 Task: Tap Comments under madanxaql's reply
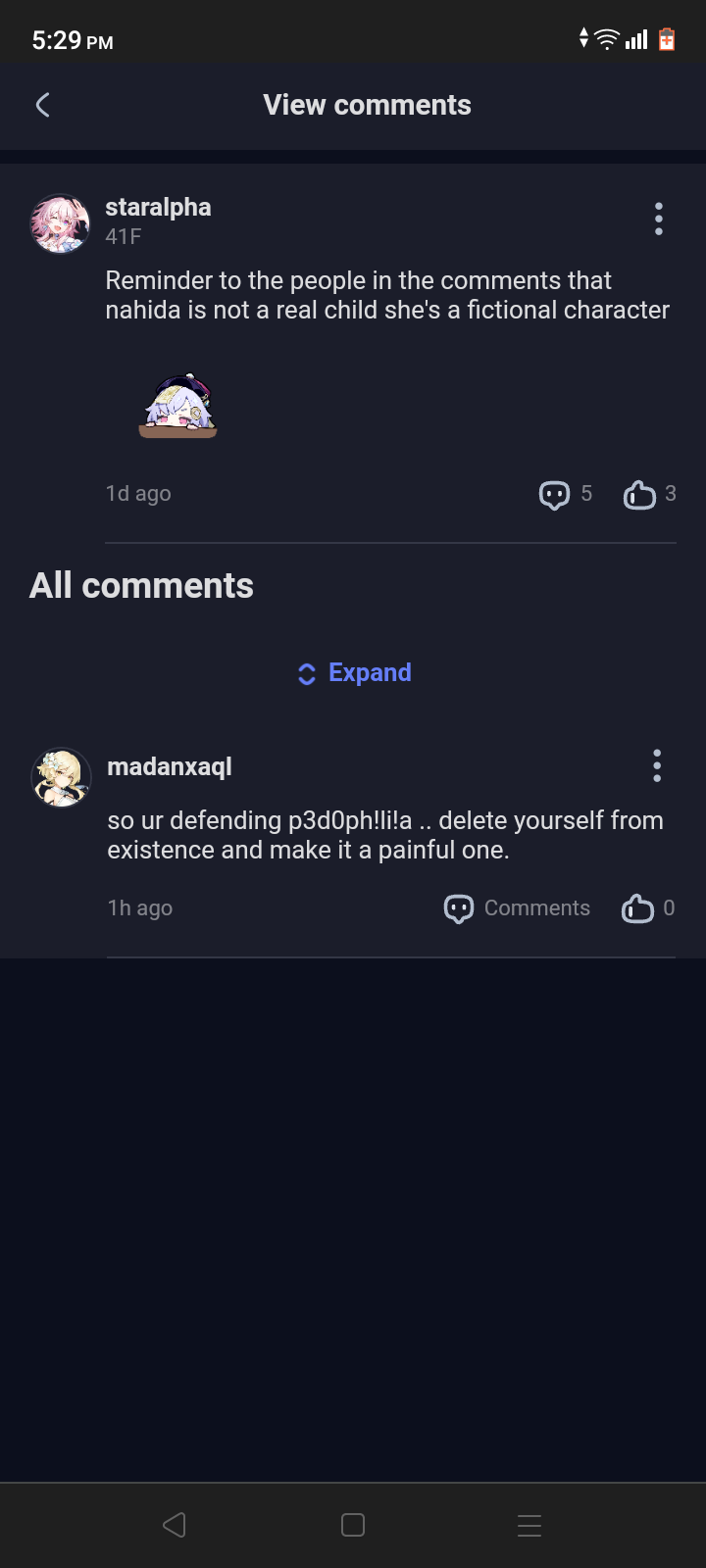coord(518,908)
